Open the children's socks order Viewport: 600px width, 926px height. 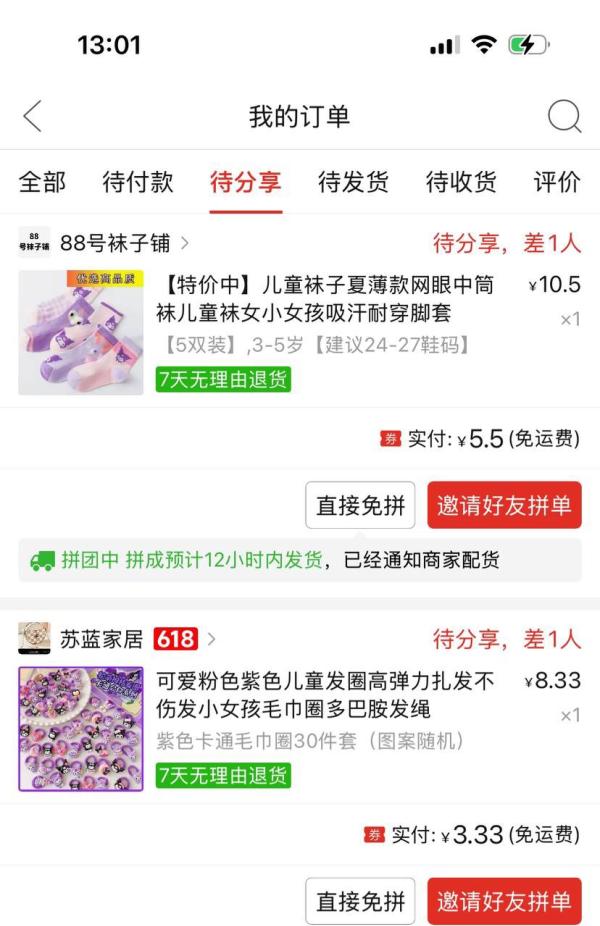pyautogui.click(x=300, y=332)
